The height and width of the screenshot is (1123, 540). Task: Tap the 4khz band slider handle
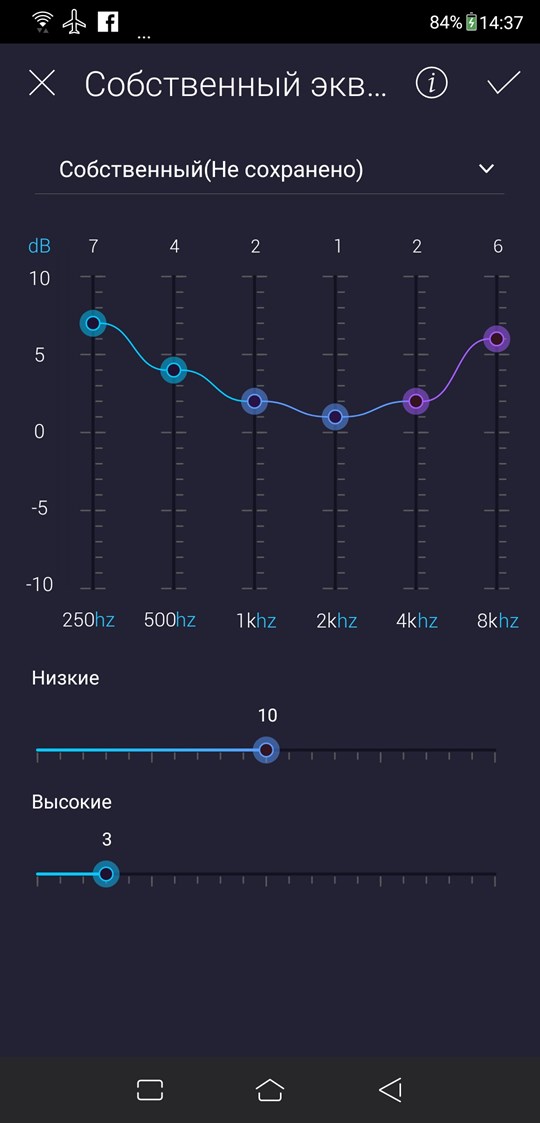pyautogui.click(x=416, y=401)
